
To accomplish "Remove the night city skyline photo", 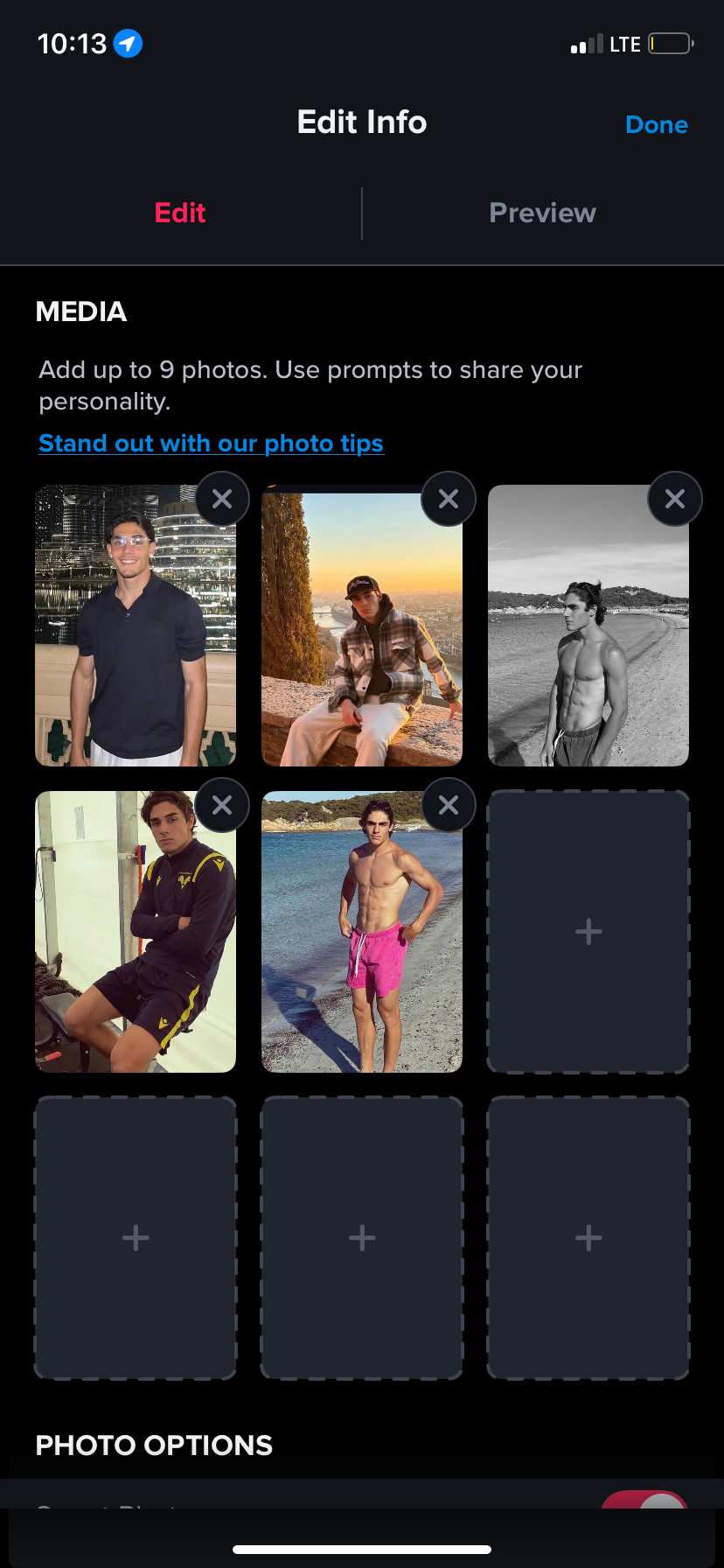I will tap(222, 499).
